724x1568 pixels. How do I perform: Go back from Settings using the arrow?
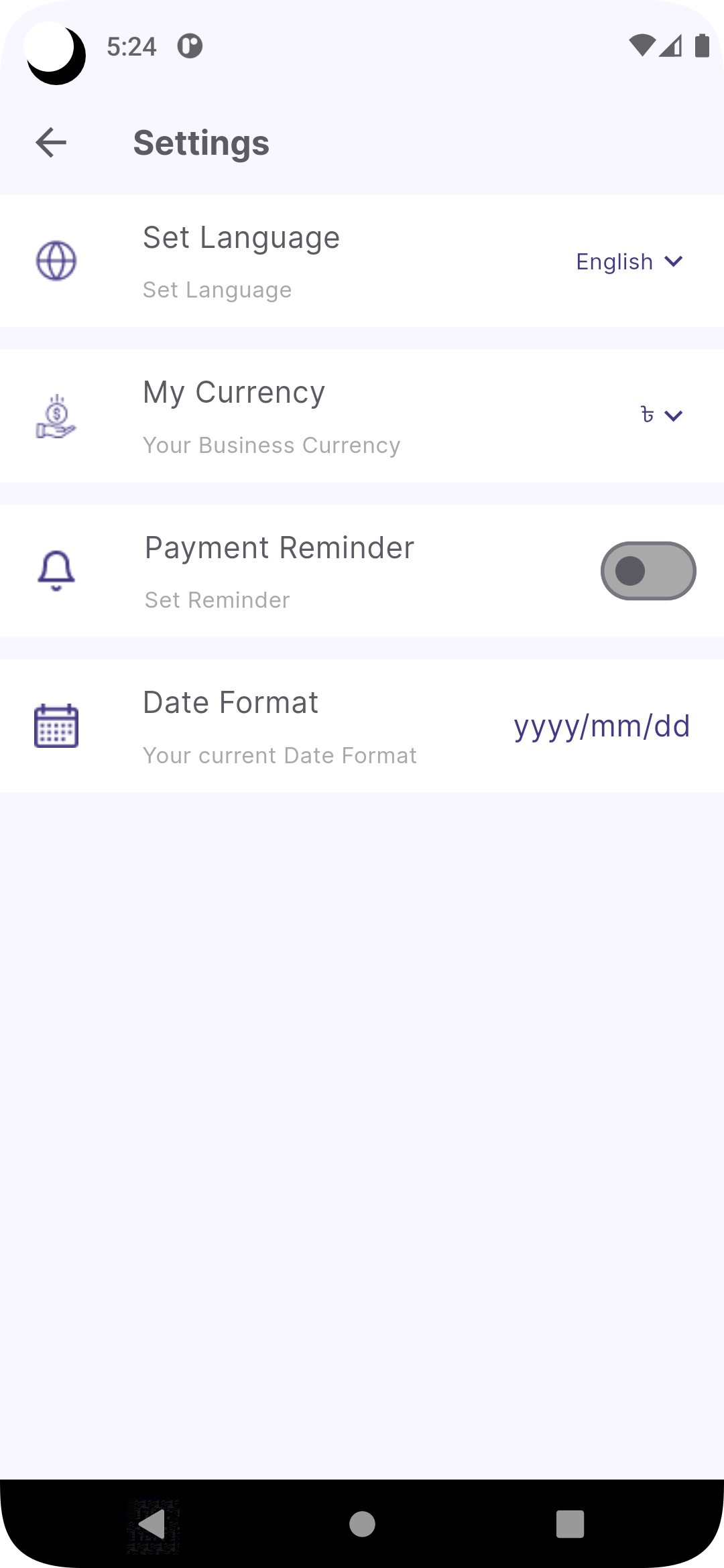[51, 143]
